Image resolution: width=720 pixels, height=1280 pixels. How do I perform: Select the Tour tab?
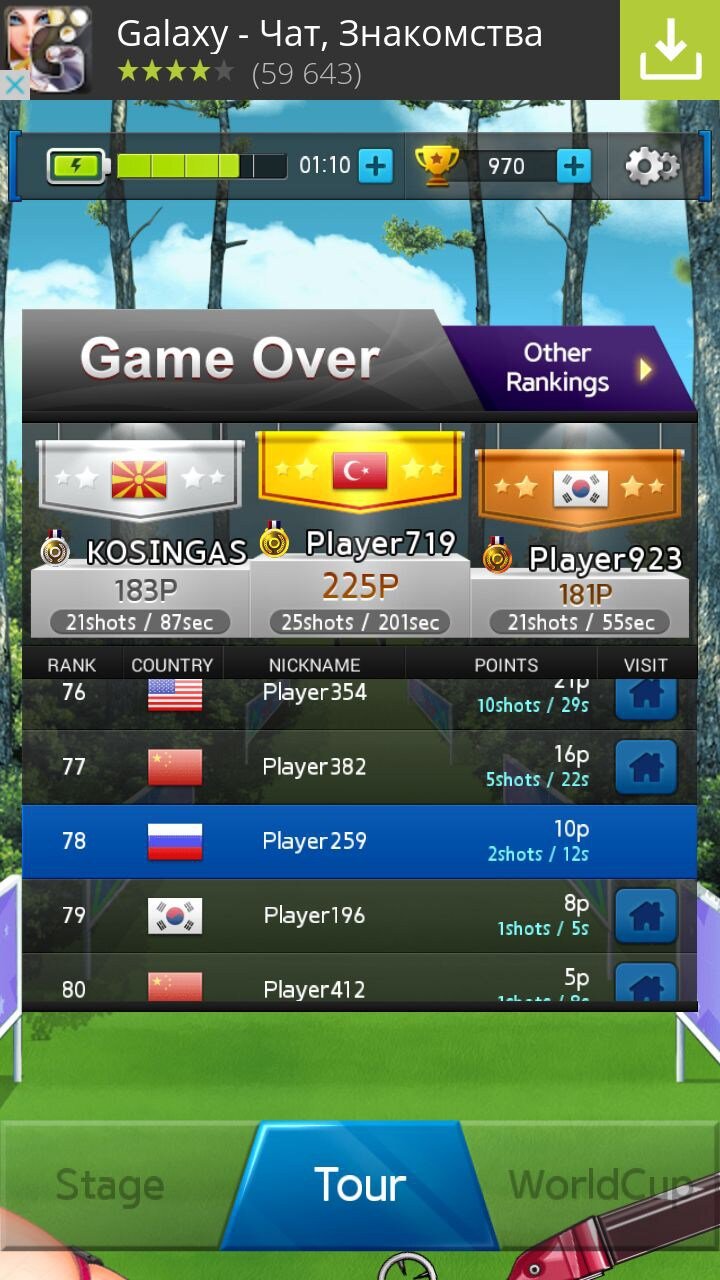[360, 1186]
